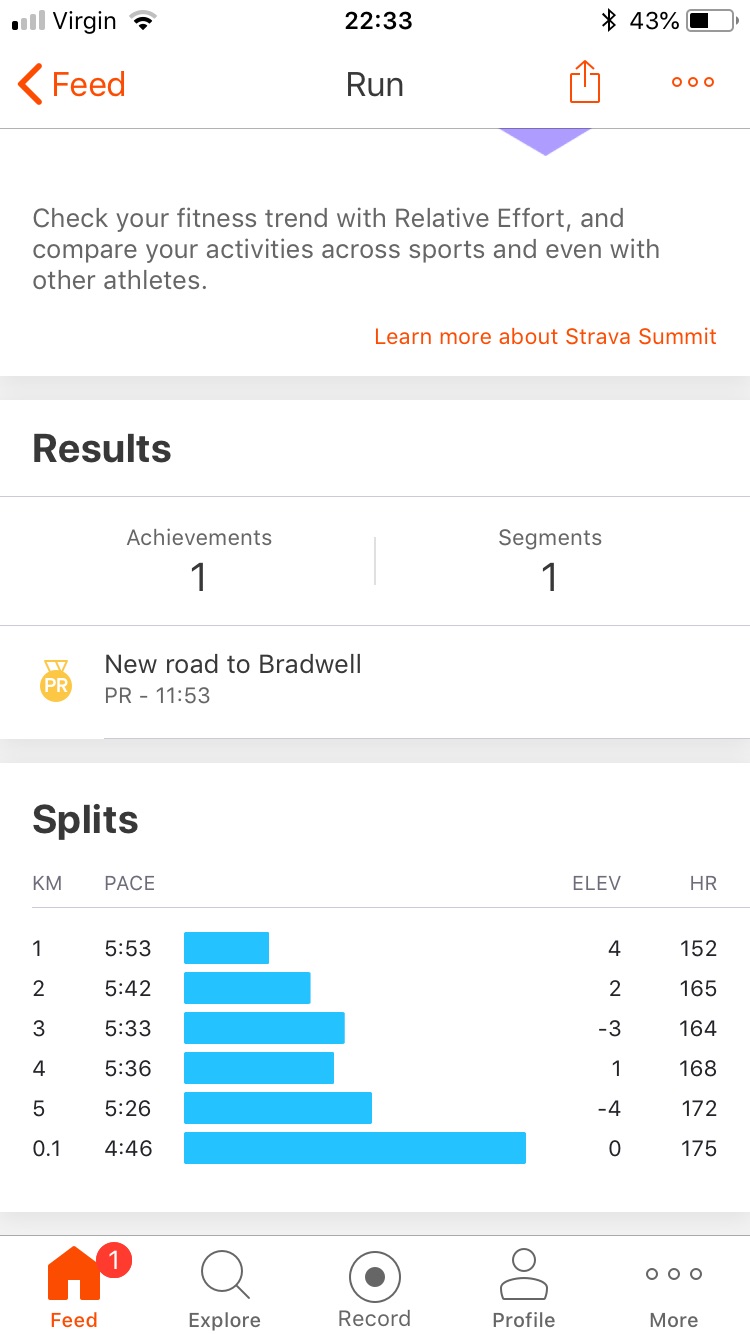View the Segments count
The width and height of the screenshot is (750, 1334).
pyautogui.click(x=550, y=560)
